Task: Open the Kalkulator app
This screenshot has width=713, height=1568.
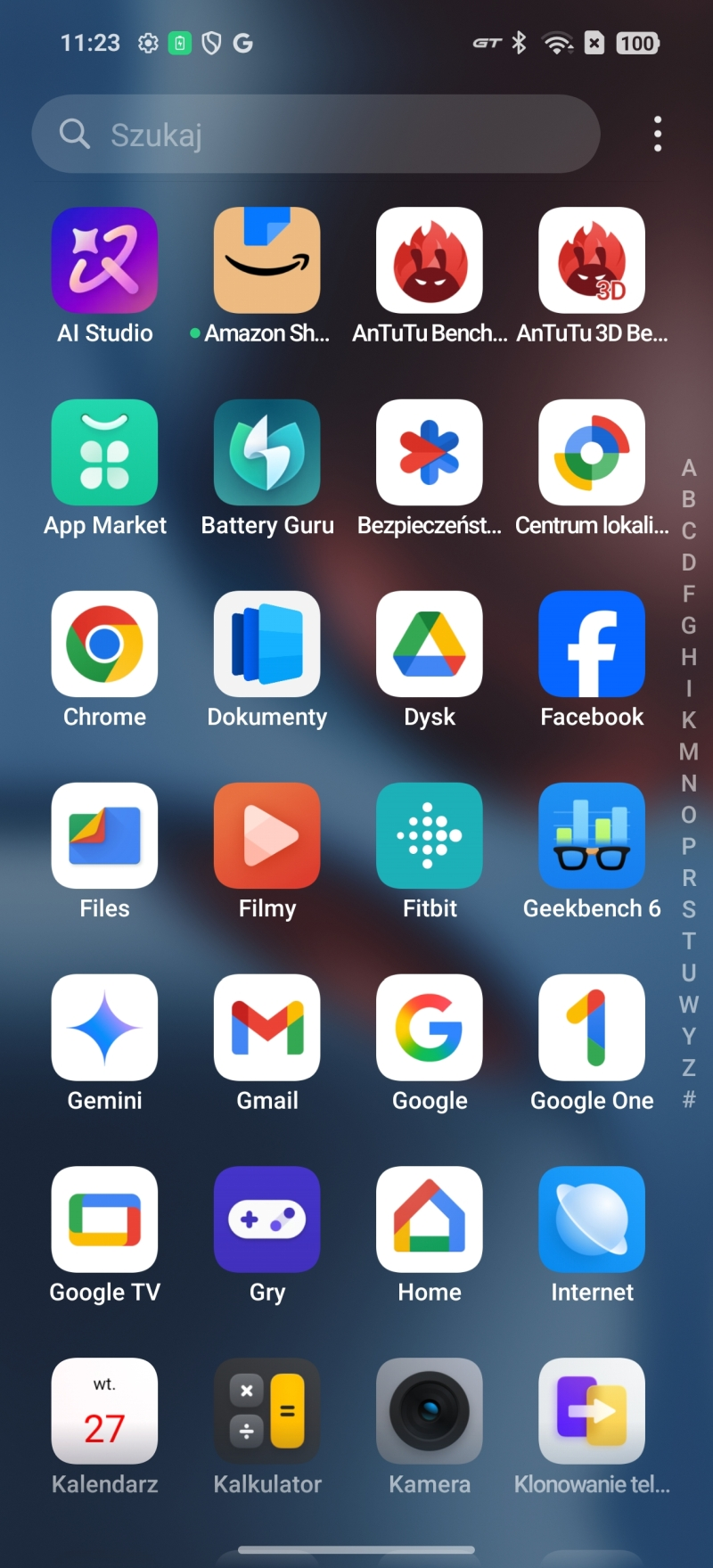Action: pyautogui.click(x=267, y=1411)
